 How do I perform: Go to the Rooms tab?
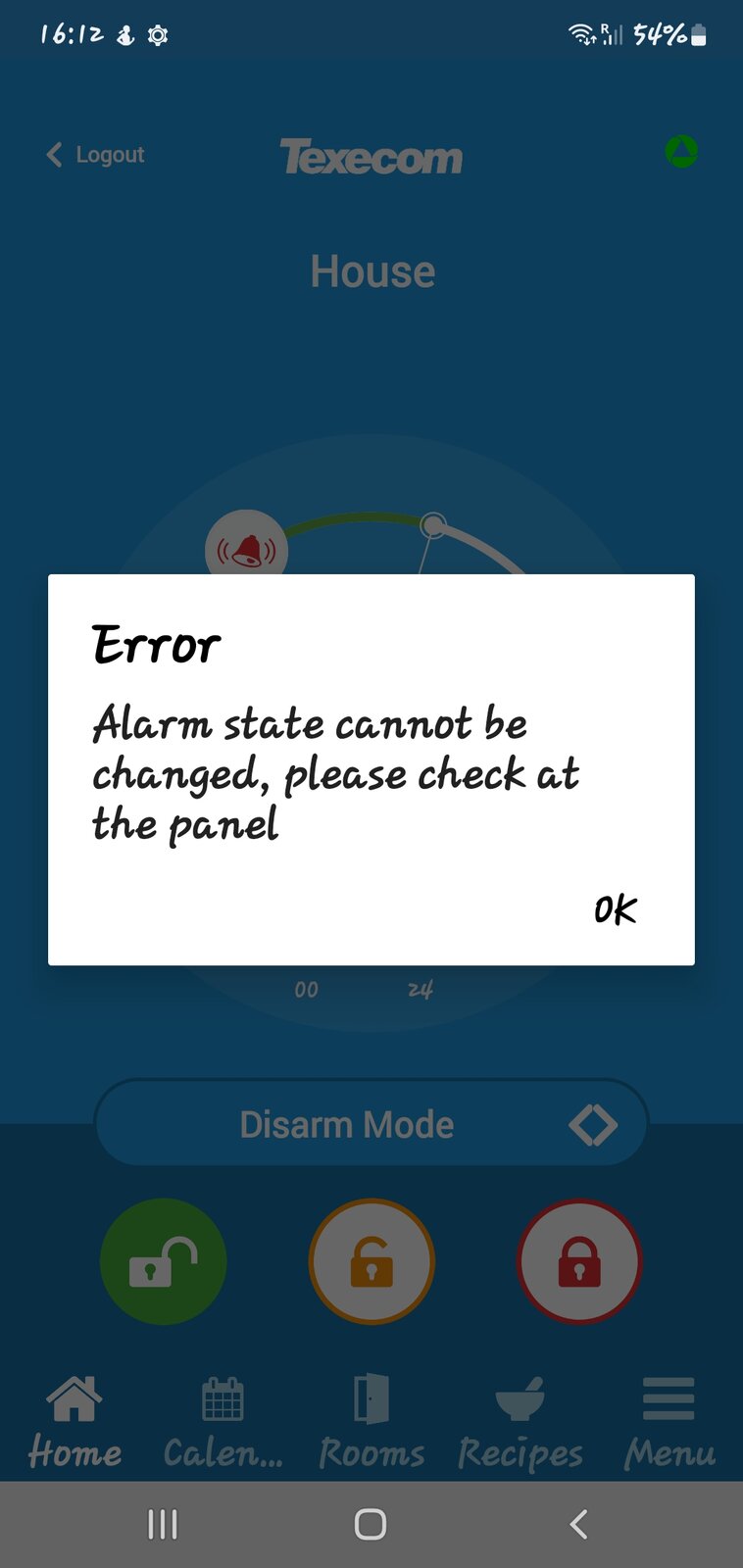click(x=371, y=1422)
